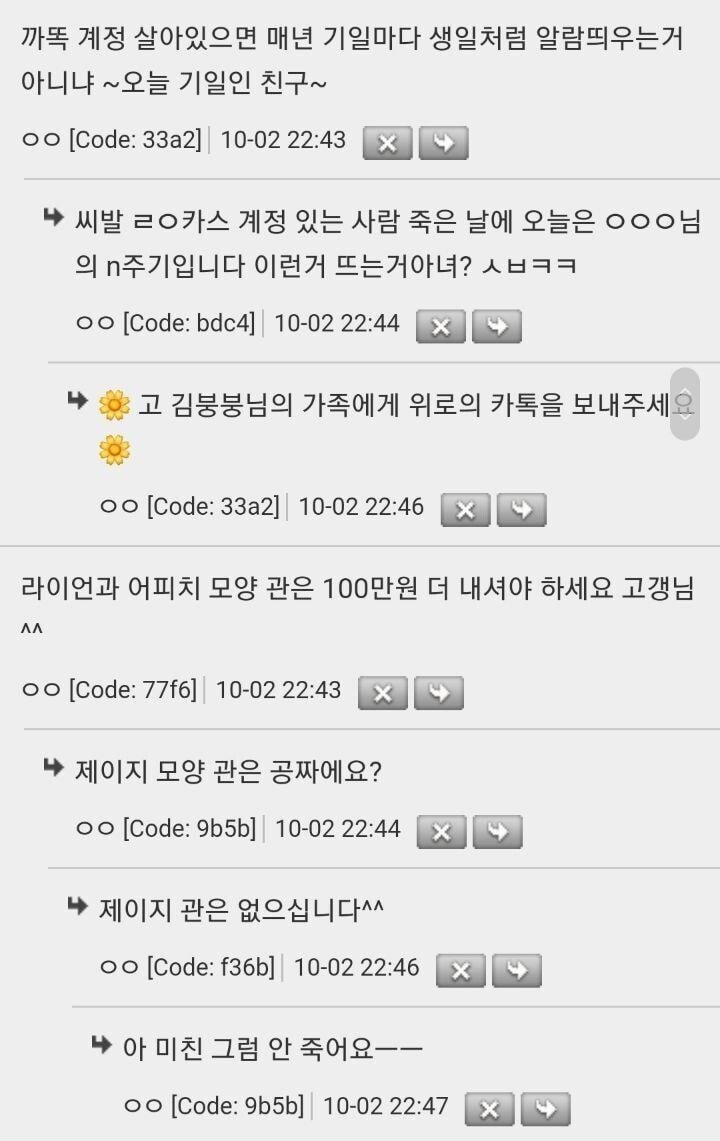
Task: Tap the fast-scroll handle on the right edge
Action: click(x=684, y=404)
